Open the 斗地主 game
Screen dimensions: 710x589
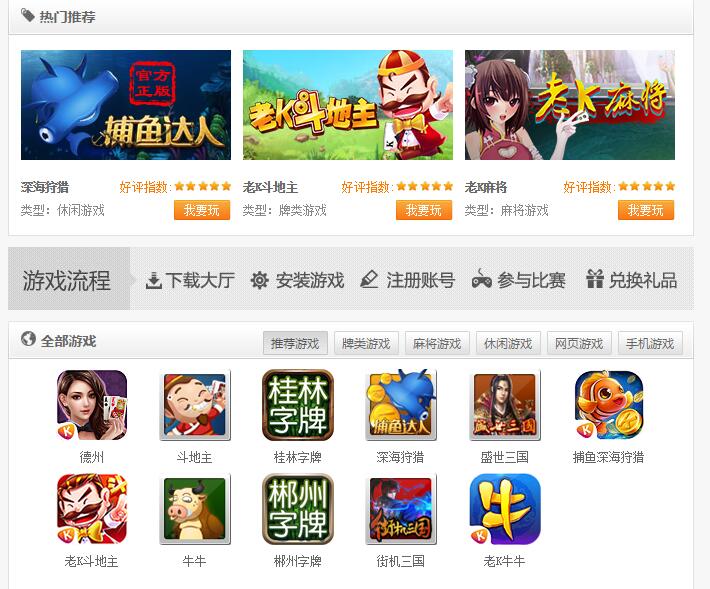195,405
